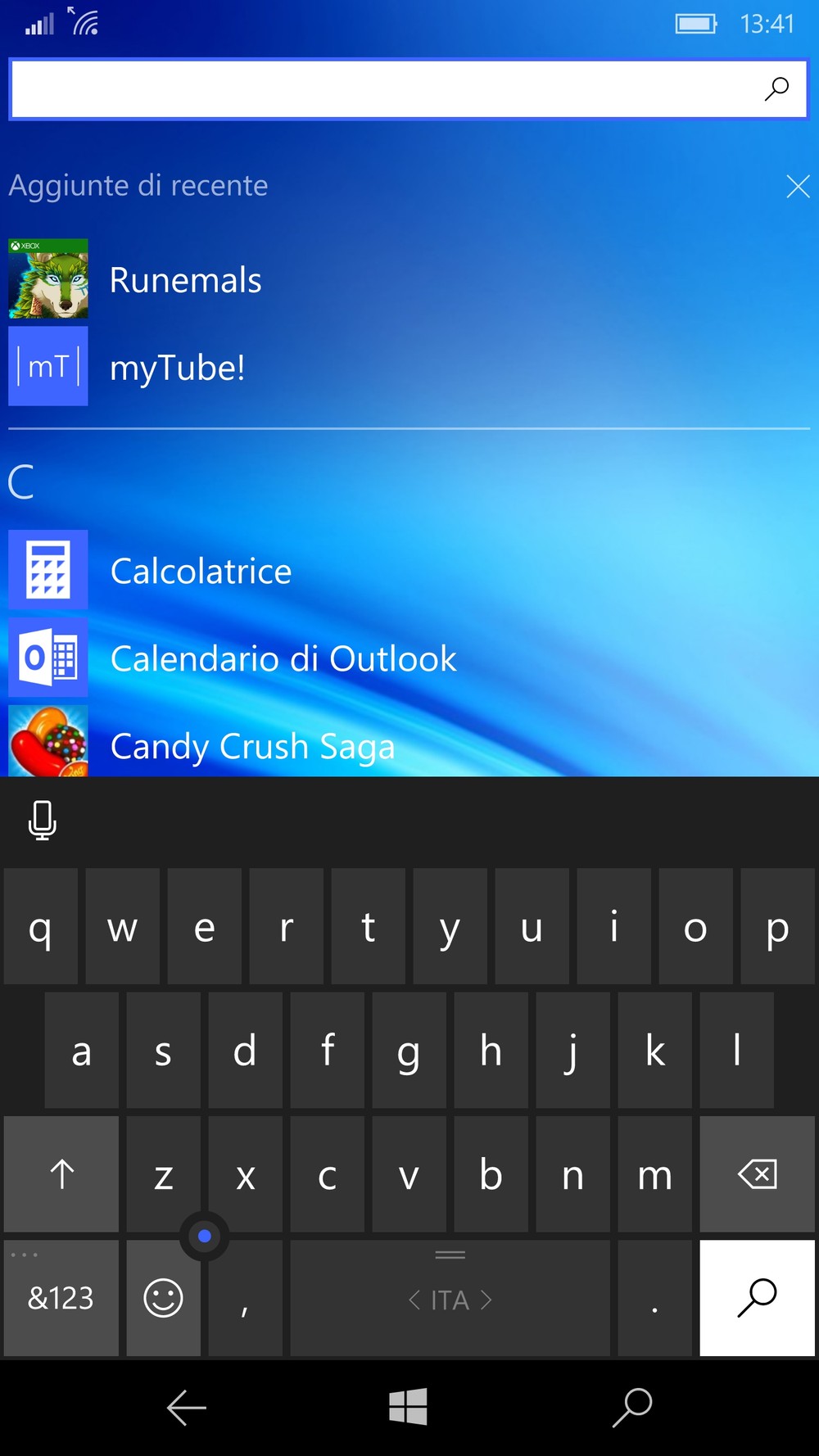Open the Runemals game
This screenshot has height=1456, width=819.
point(185,280)
